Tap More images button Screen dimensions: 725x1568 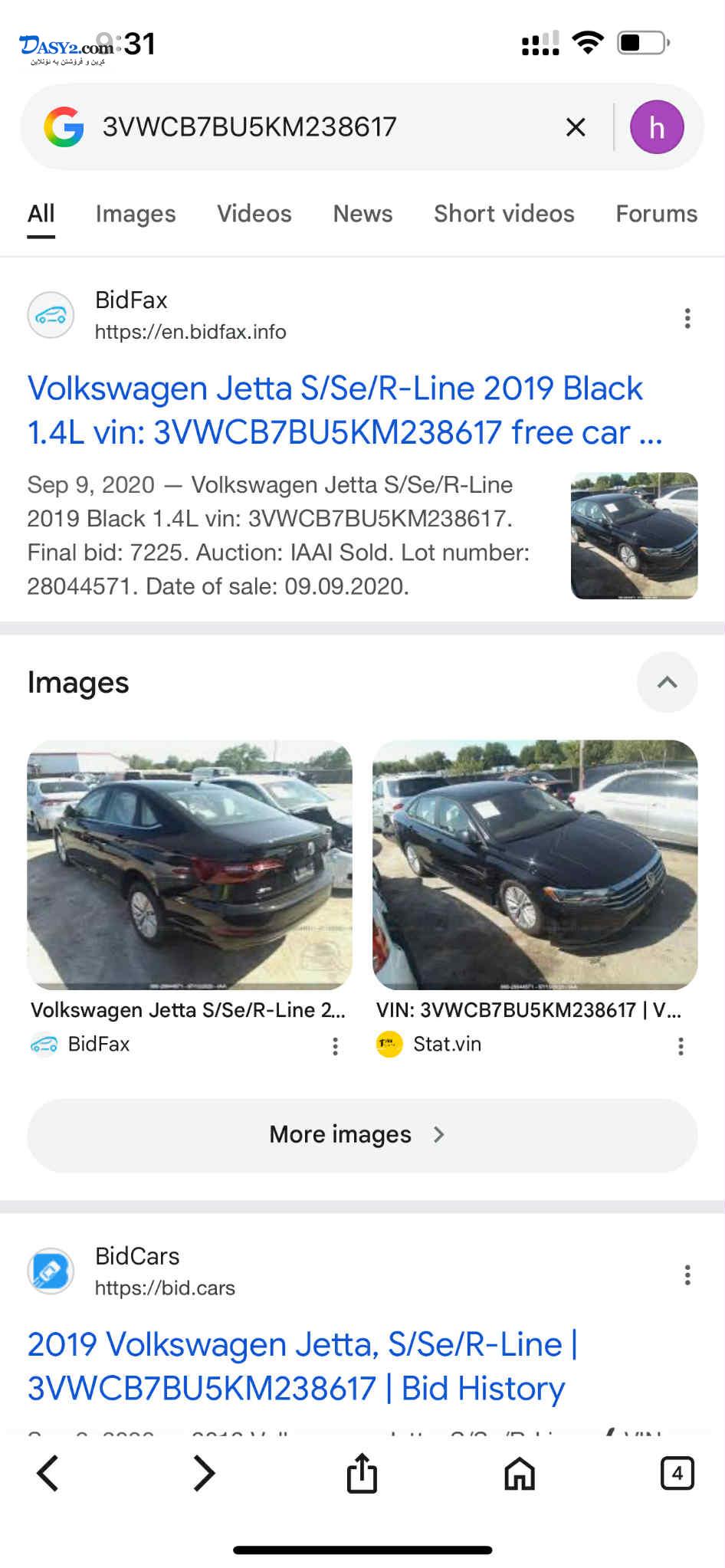(x=362, y=1135)
